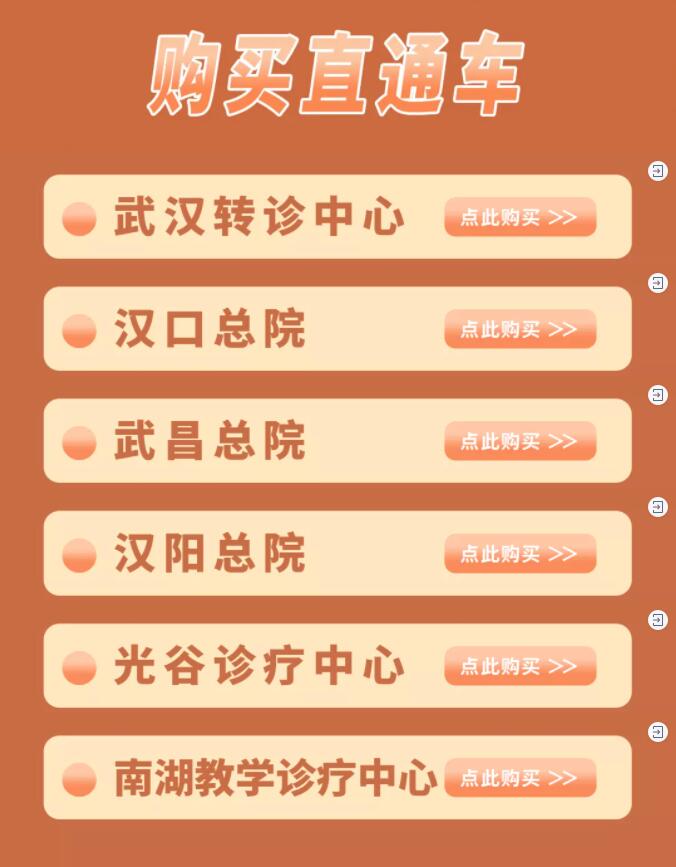Open the link icon above 武汉转诊中心 card
This screenshot has width=676, height=867.
pyautogui.click(x=657, y=171)
